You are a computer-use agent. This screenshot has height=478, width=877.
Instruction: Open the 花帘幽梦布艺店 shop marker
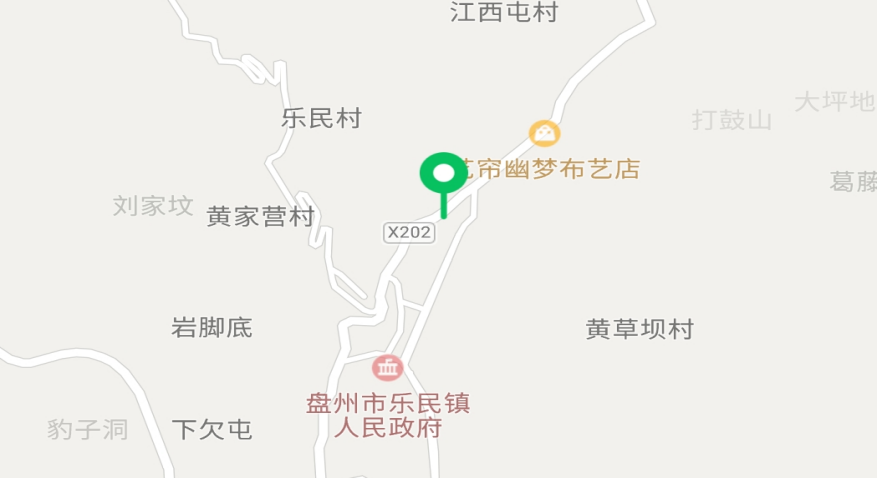(x=544, y=133)
